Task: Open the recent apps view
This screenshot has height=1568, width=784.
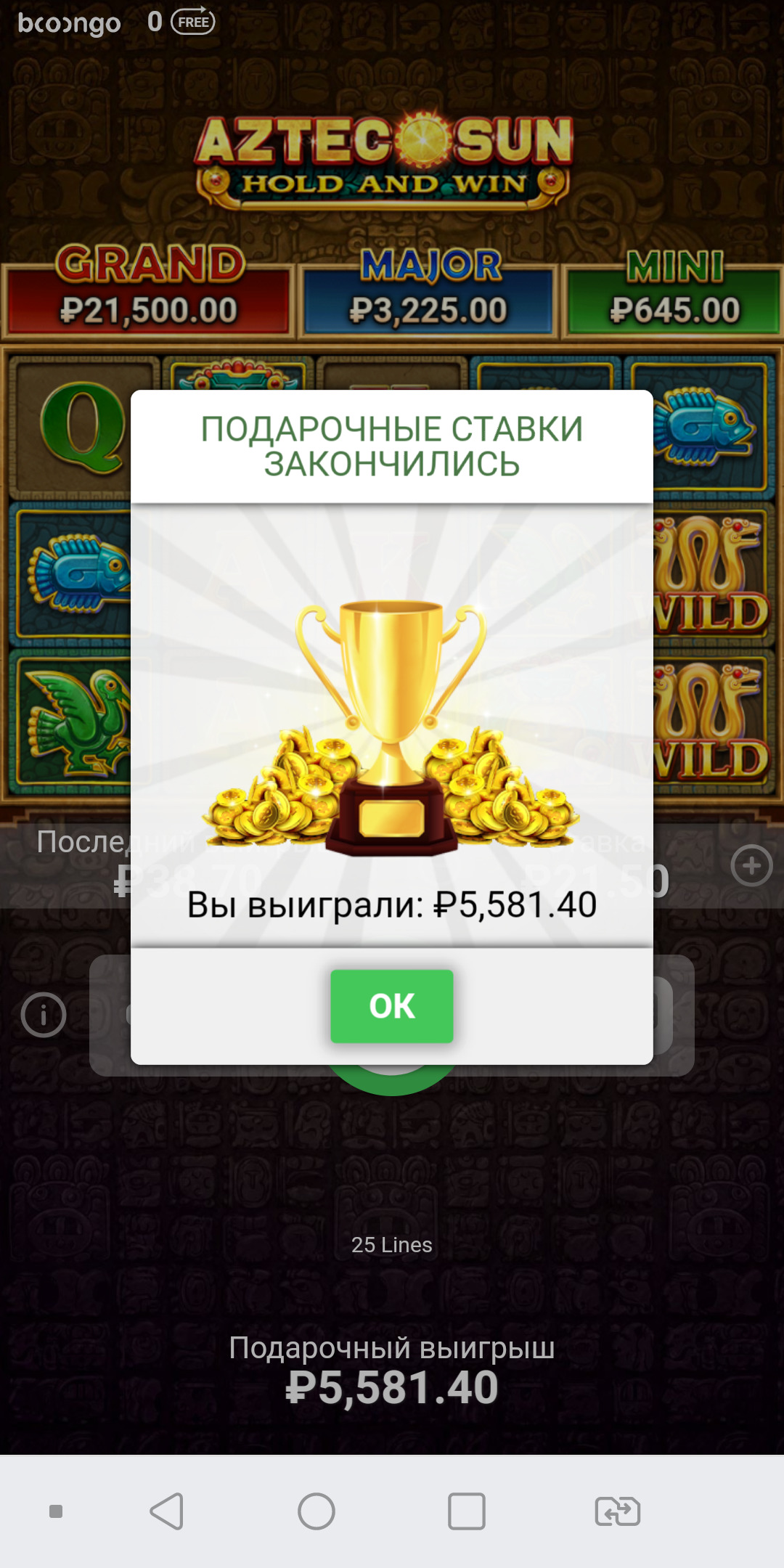Action: (x=467, y=1511)
